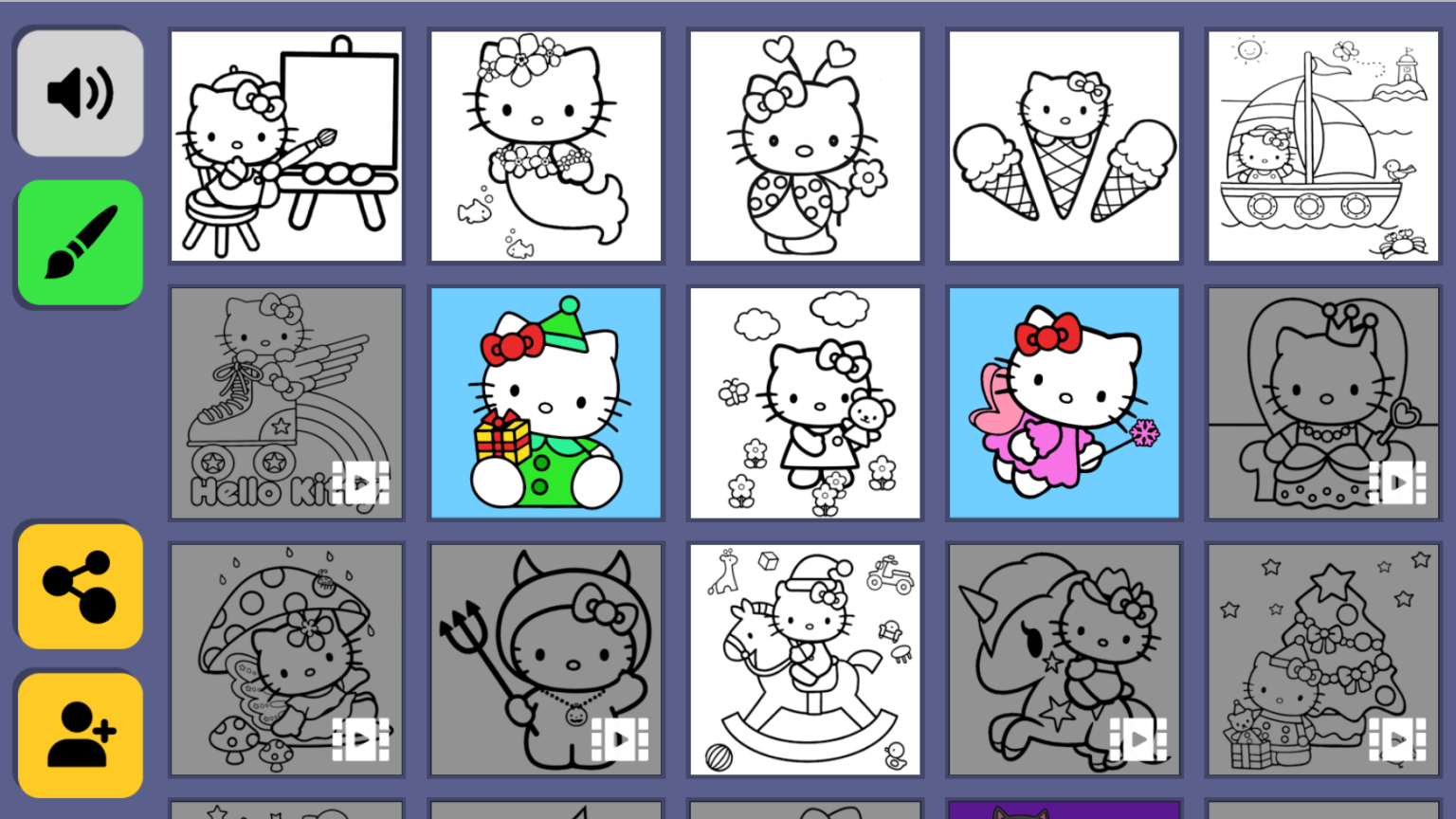Screen dimensions: 1456x819
Task: Open the colored elf kitty with gift
Action: pos(546,403)
